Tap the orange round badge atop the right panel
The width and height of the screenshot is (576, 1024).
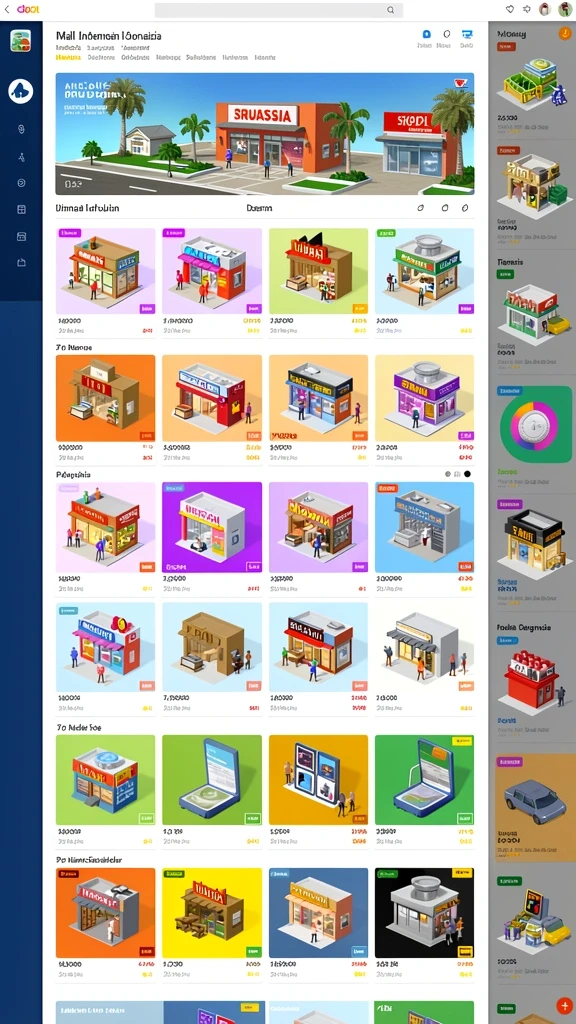click(x=564, y=33)
